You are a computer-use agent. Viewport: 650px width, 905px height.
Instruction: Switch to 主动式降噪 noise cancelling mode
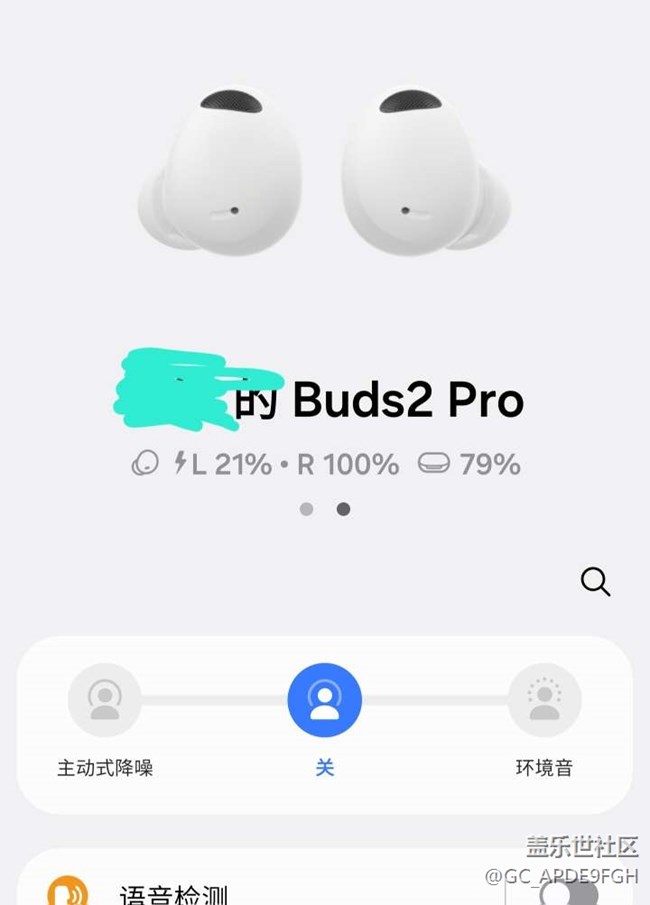(x=105, y=700)
